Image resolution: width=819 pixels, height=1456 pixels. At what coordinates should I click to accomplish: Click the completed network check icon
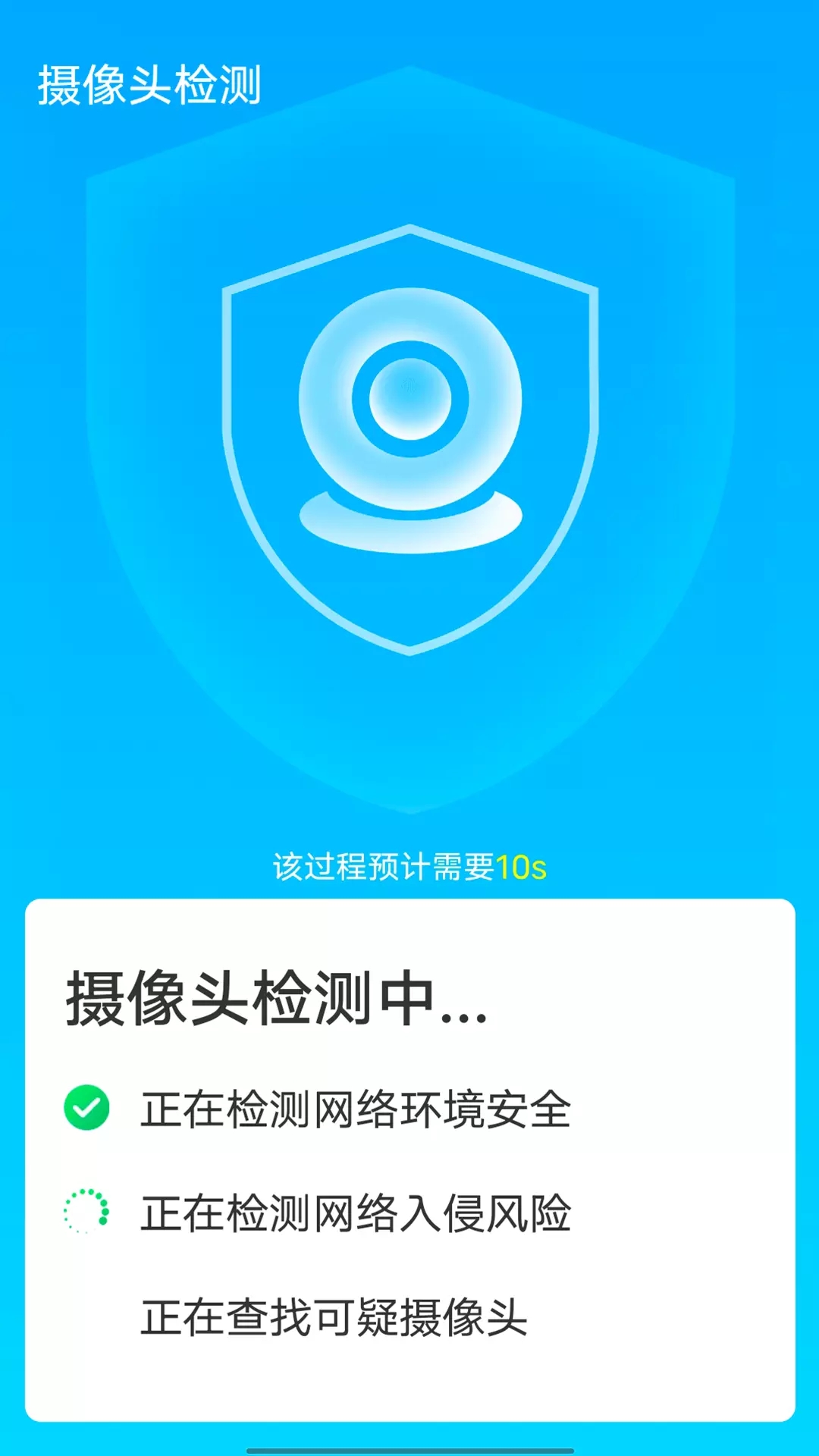tap(86, 1103)
